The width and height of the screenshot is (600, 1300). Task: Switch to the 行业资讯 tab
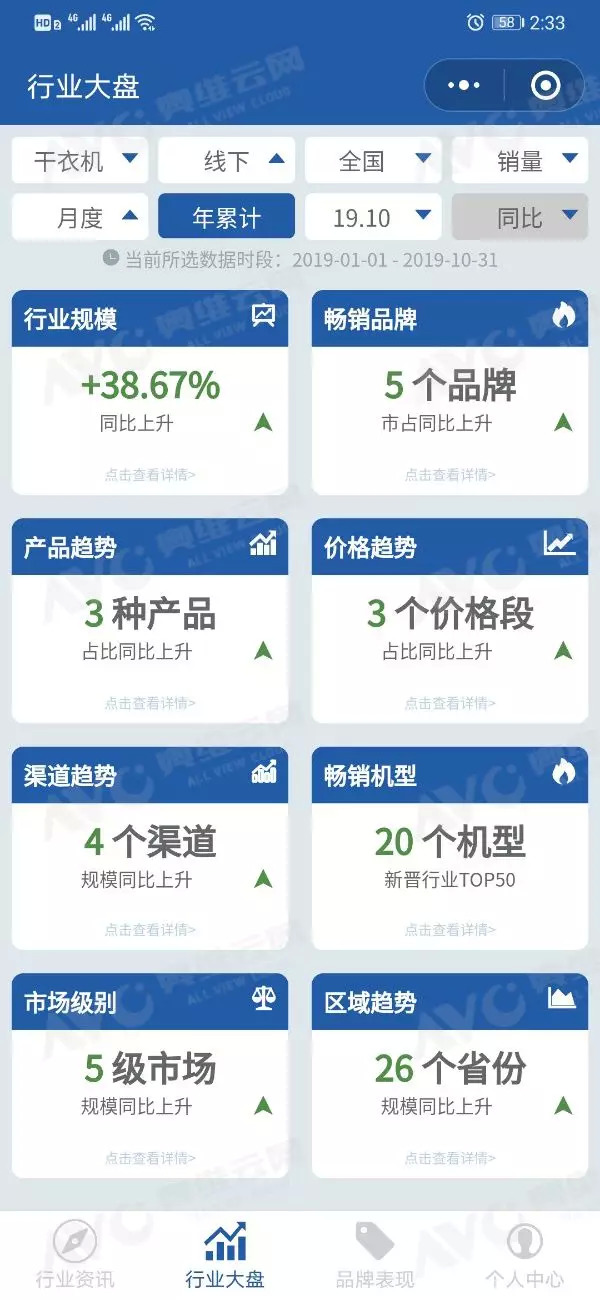coord(75,1255)
